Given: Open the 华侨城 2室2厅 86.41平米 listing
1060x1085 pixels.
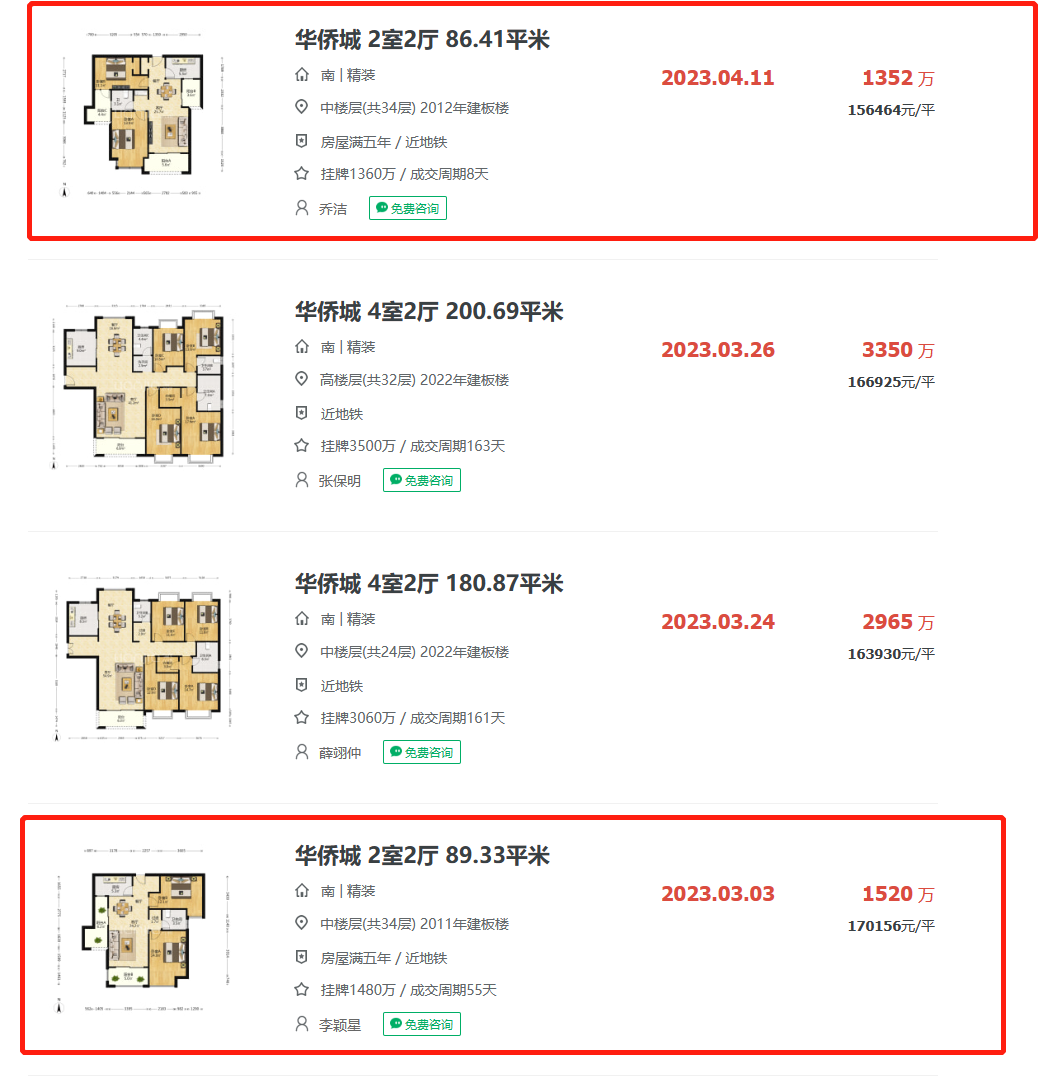Looking at the screenshot, I should point(422,40).
